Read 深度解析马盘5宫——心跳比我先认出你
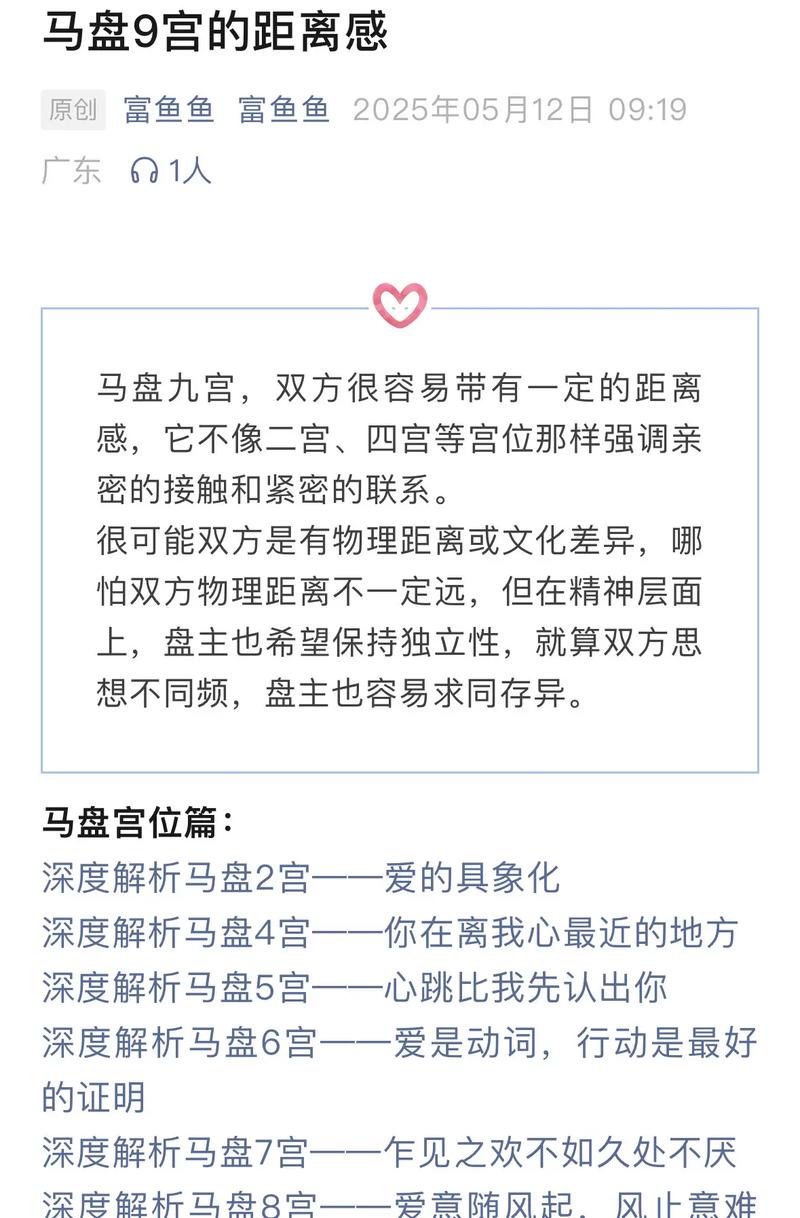 354,988
